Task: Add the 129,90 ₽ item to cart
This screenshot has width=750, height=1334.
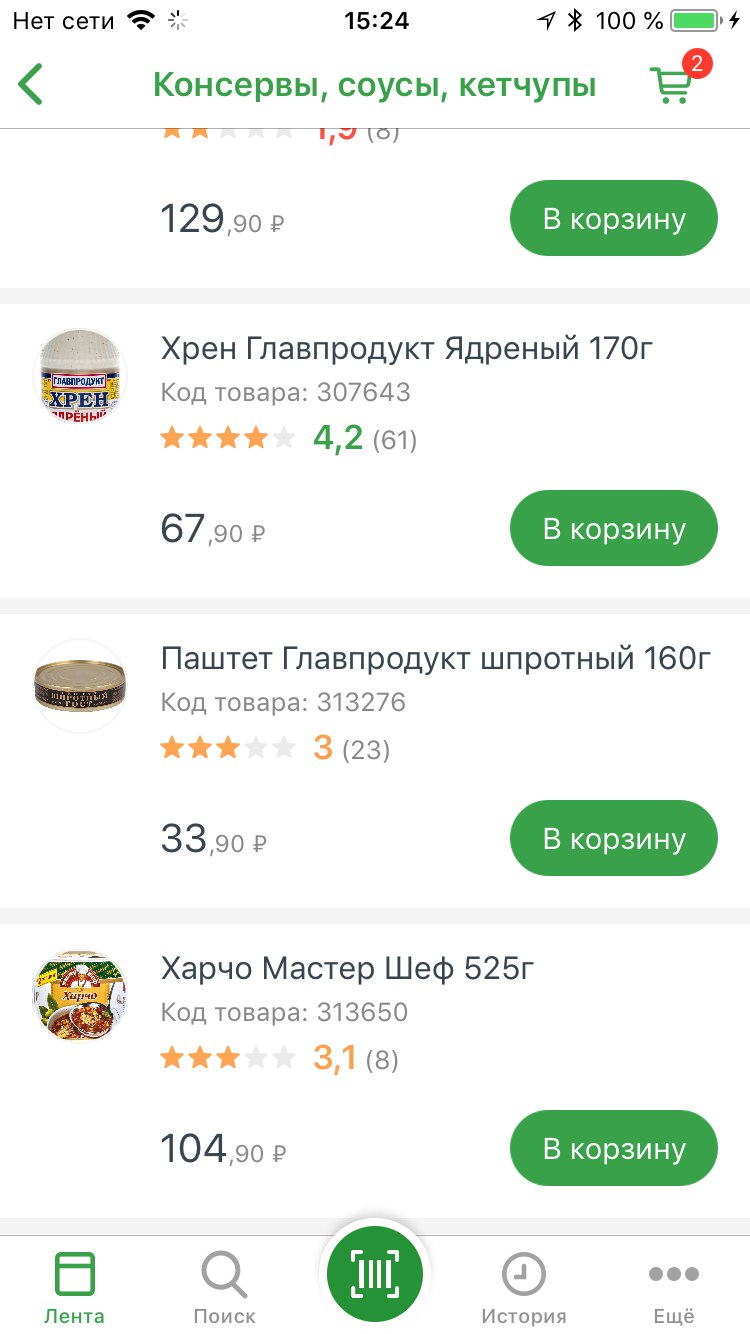Action: 613,219
